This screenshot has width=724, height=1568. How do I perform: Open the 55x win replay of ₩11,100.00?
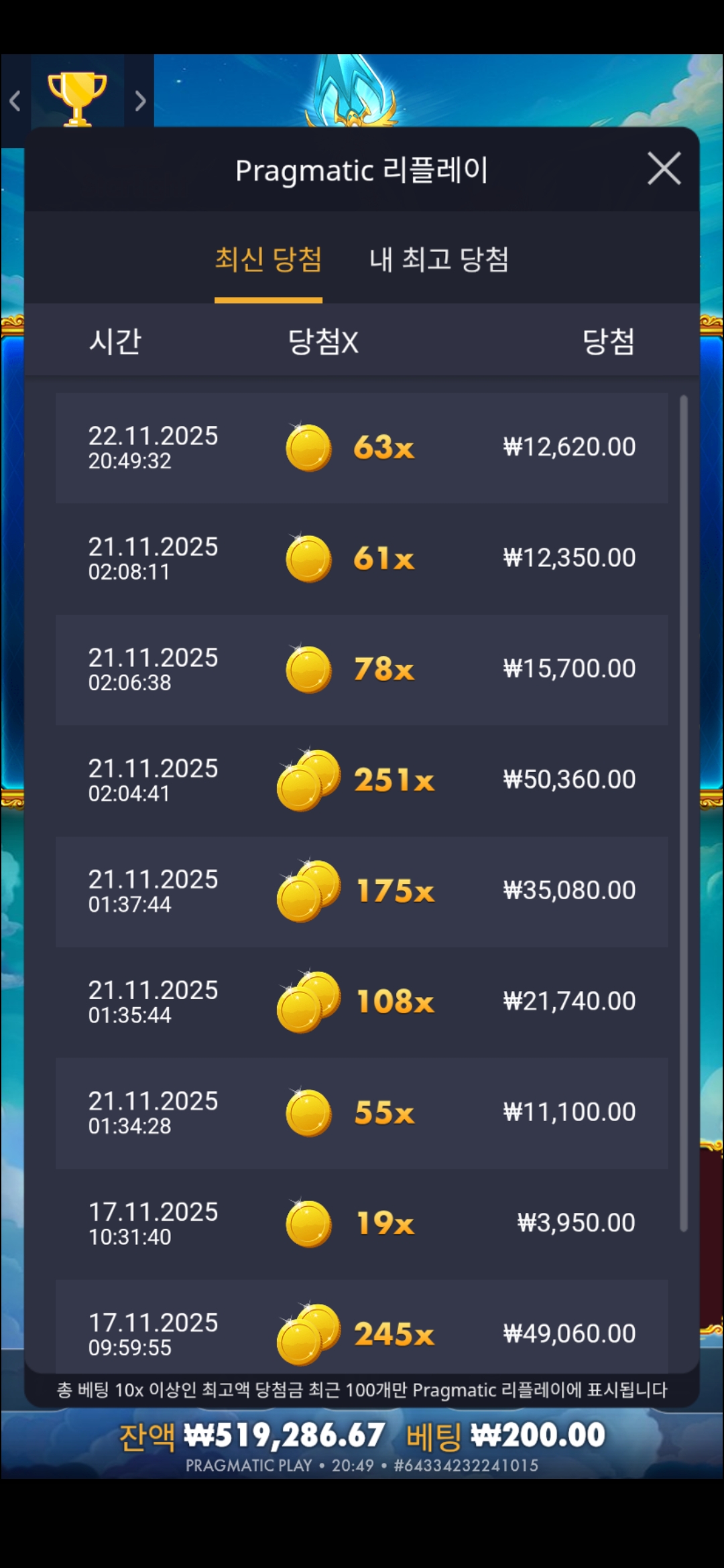pyautogui.click(x=362, y=1112)
